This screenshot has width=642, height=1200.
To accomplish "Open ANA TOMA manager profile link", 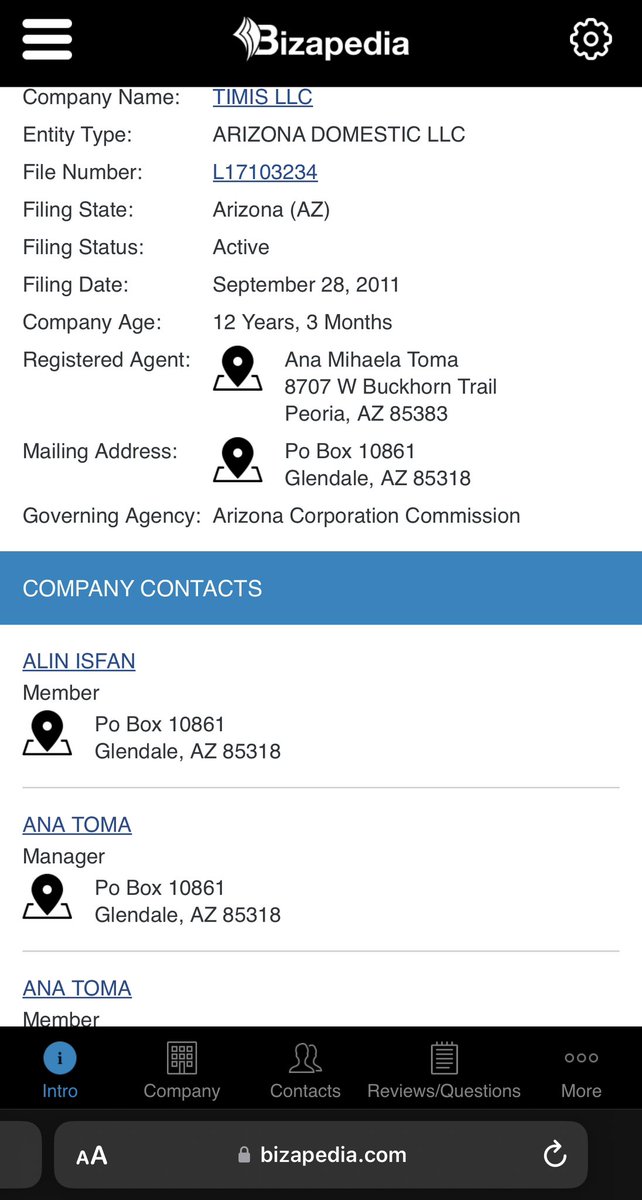I will click(77, 825).
